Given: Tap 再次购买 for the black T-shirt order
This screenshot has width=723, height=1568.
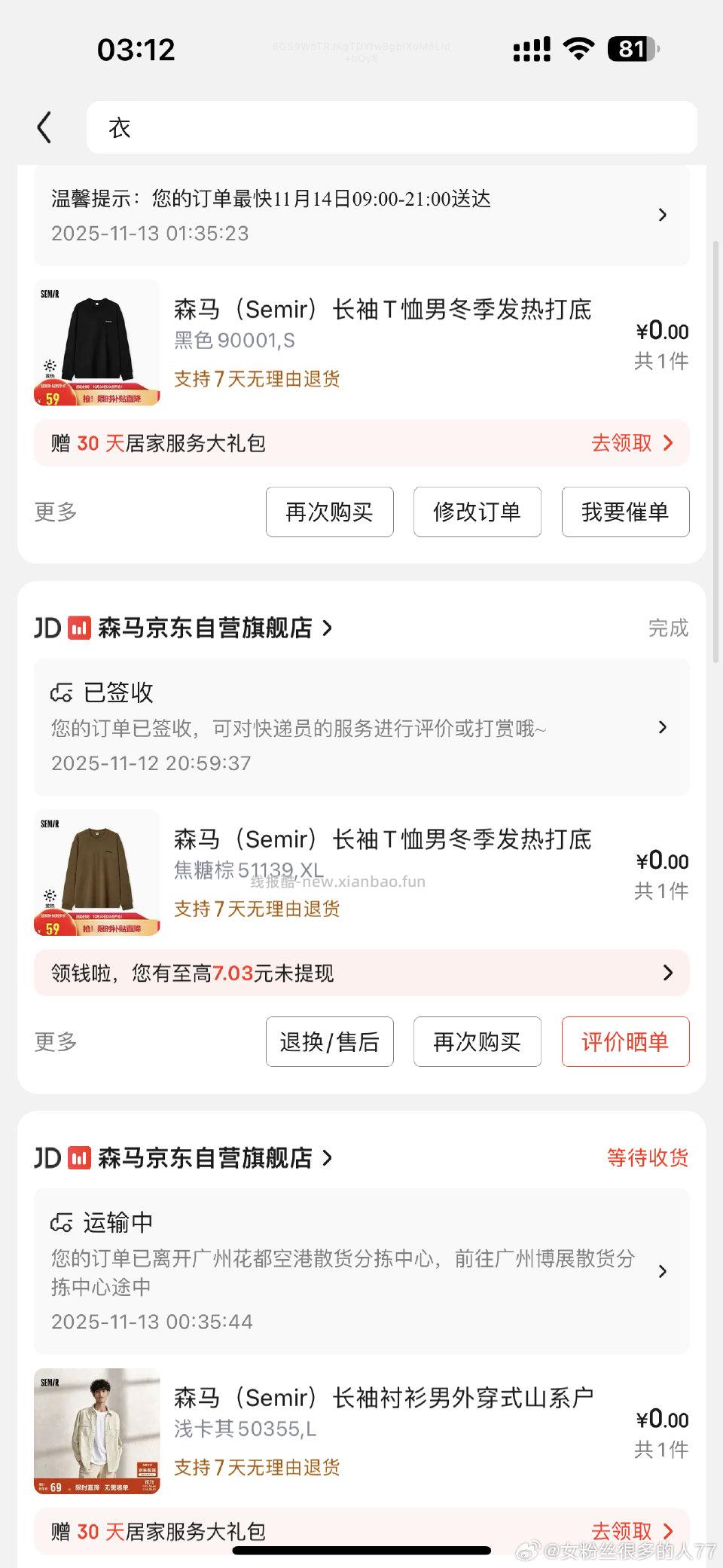Looking at the screenshot, I should (329, 512).
